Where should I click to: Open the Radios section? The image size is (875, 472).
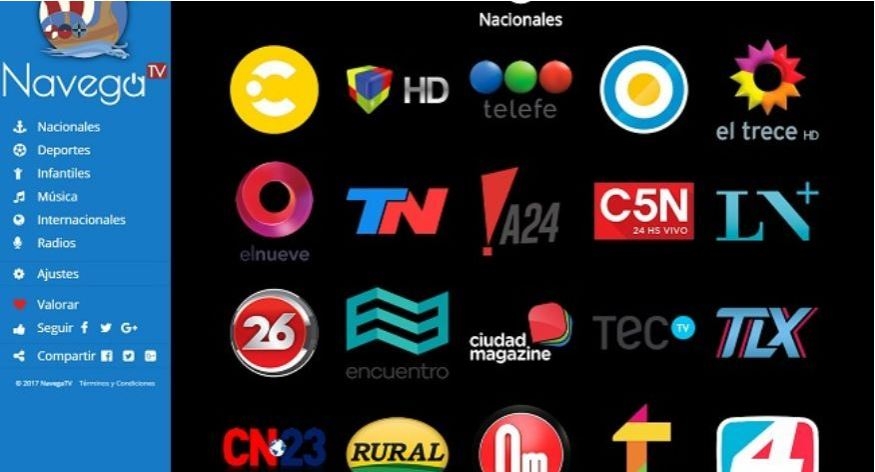(x=56, y=243)
